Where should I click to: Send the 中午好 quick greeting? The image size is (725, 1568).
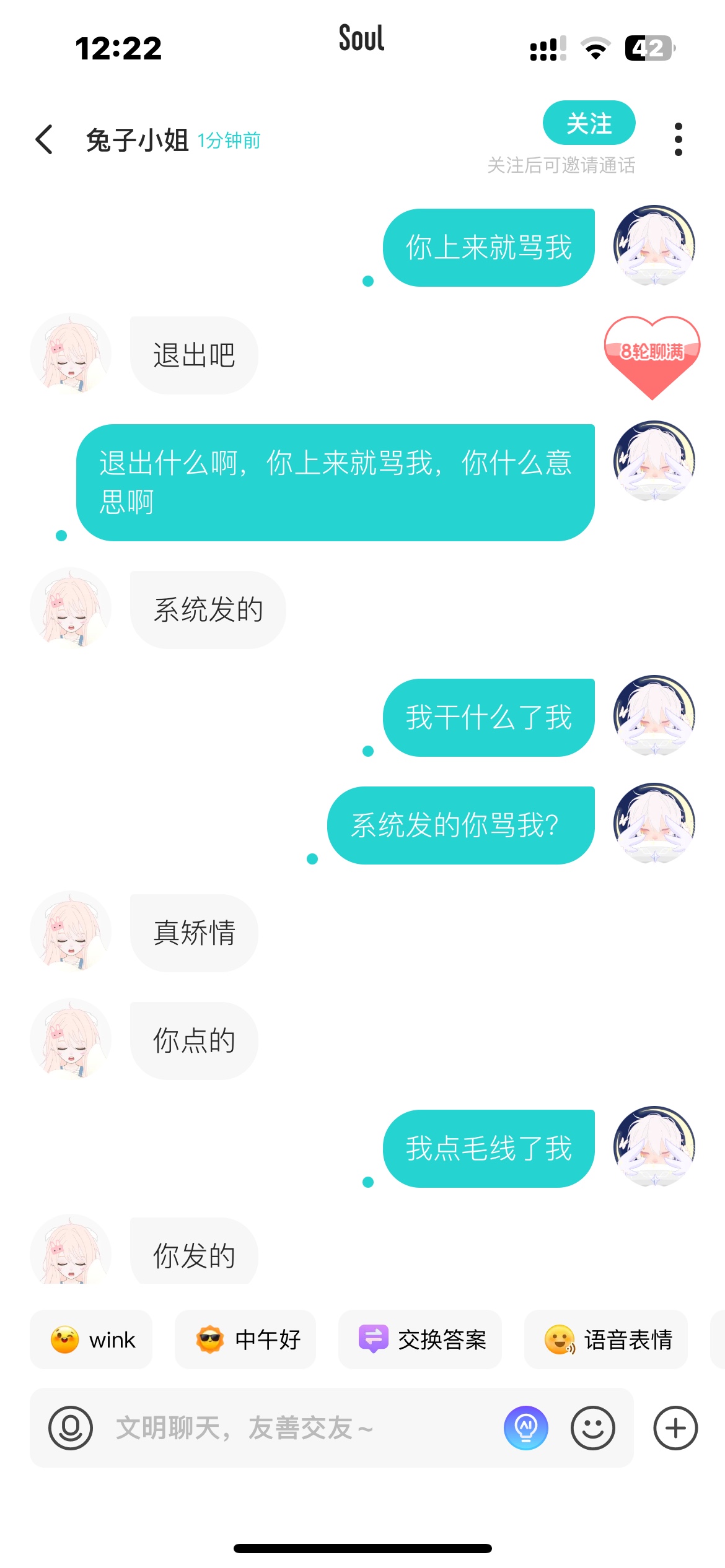pyautogui.click(x=245, y=1339)
